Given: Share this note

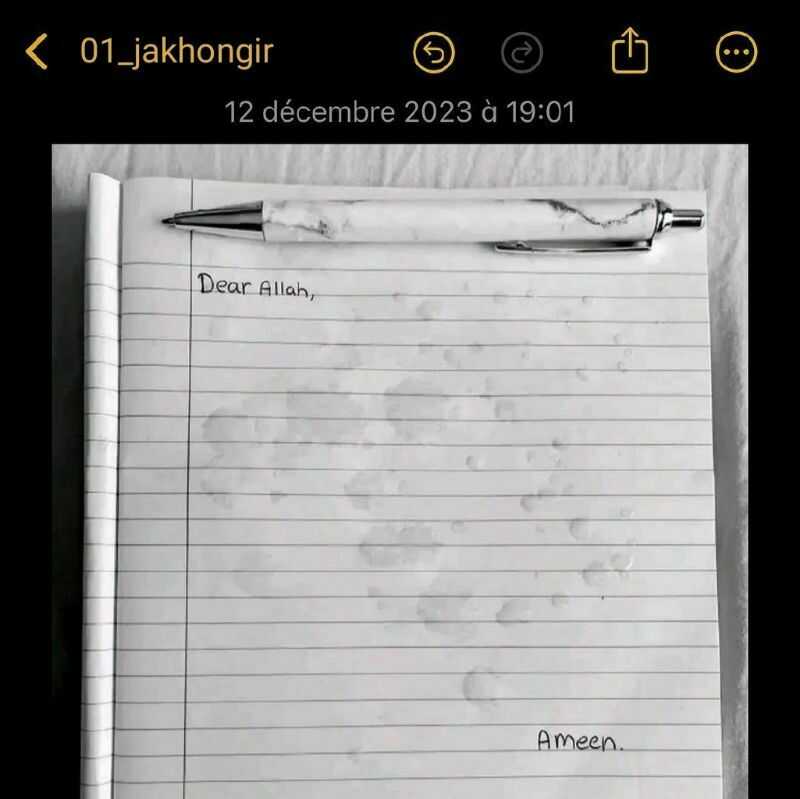Looking at the screenshot, I should coord(630,50).
